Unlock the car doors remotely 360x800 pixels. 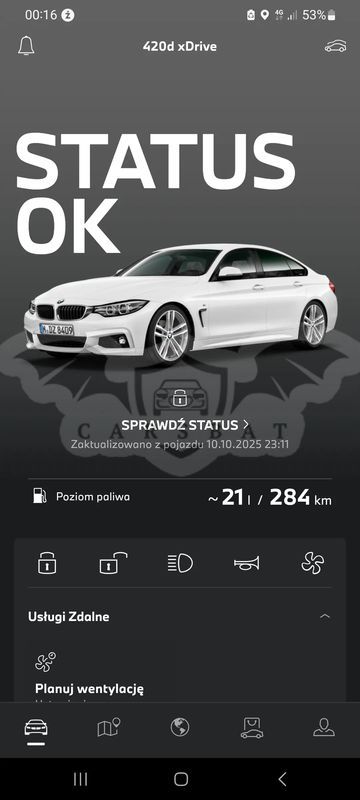113,563
